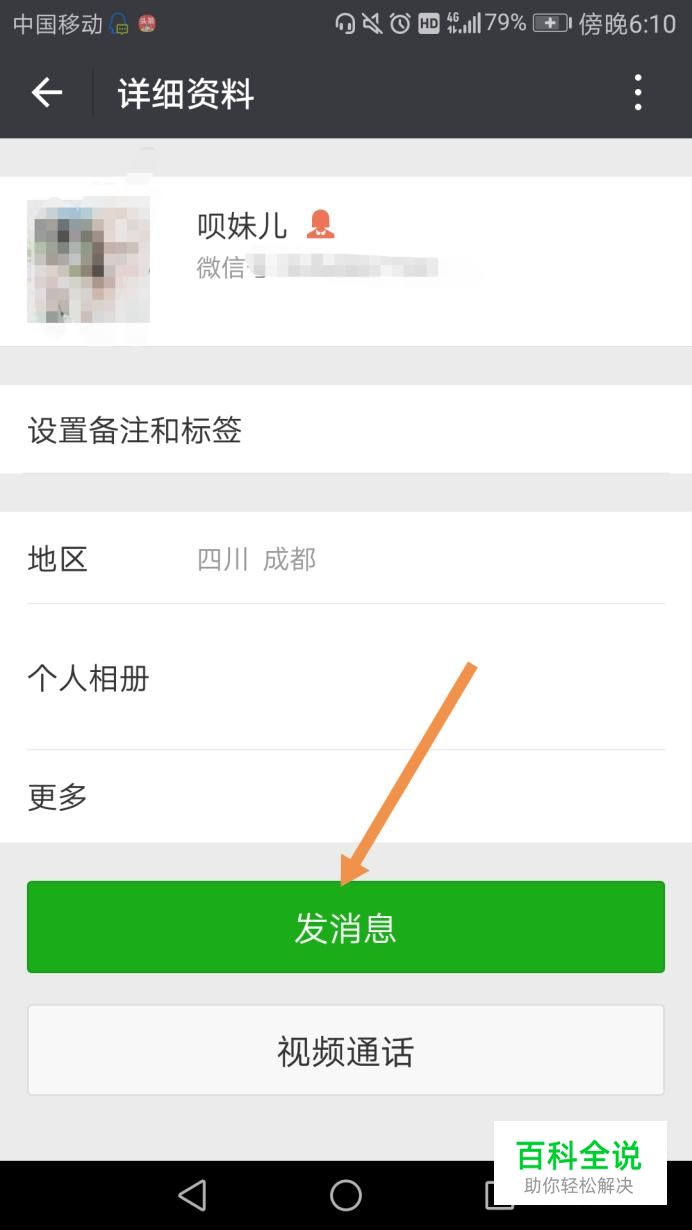Open the 个人相册 row

tap(345, 679)
